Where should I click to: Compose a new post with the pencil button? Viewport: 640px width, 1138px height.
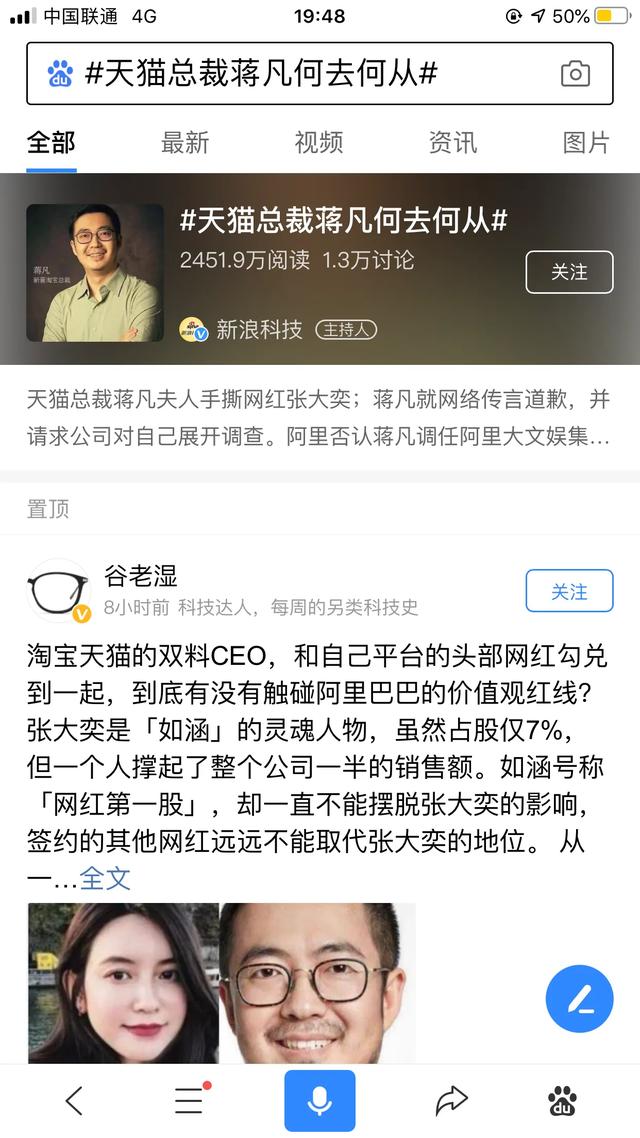580,999
